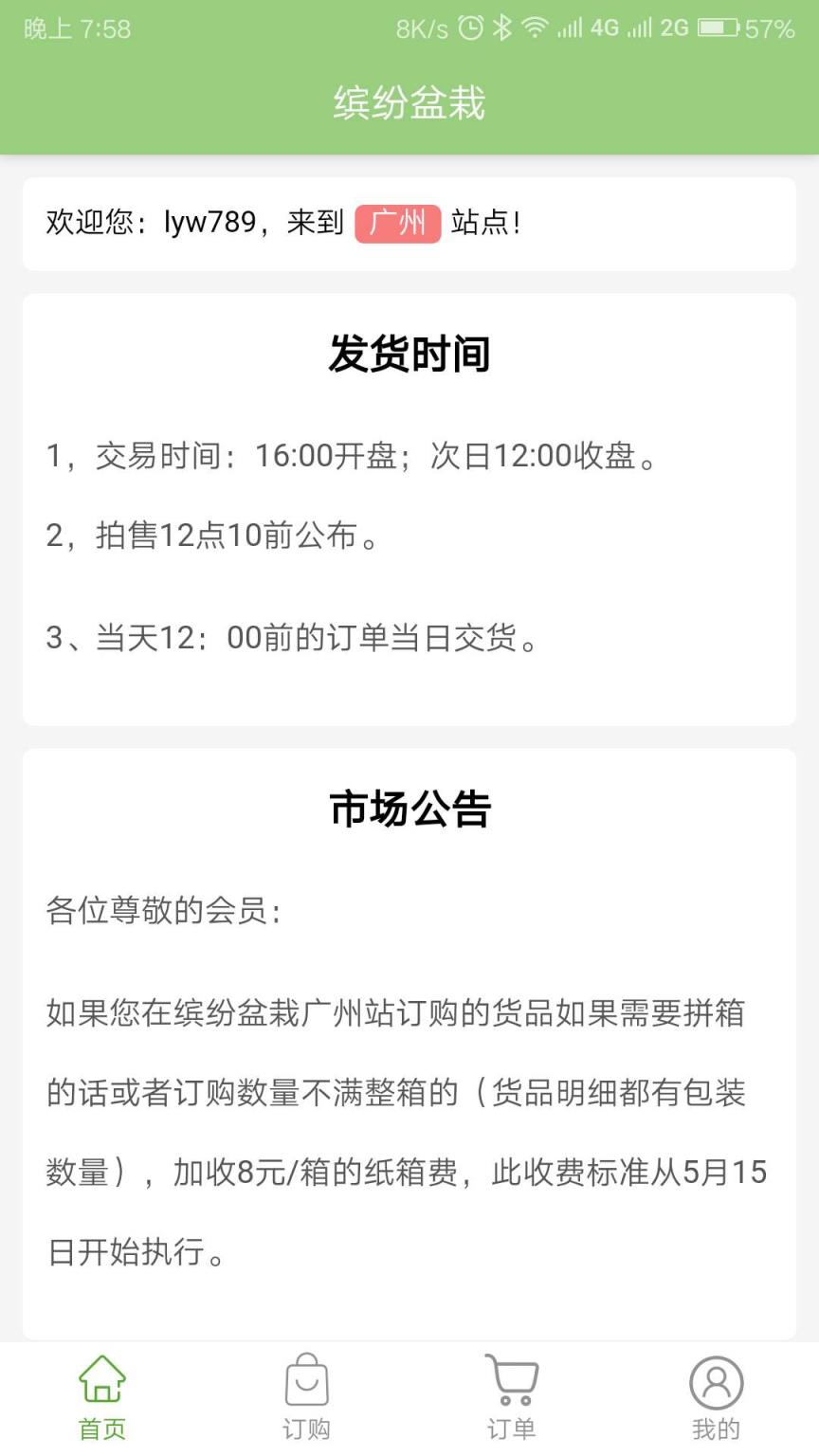Expand the 发货时间 notice card
The width and height of the screenshot is (819, 1456).
409,354
